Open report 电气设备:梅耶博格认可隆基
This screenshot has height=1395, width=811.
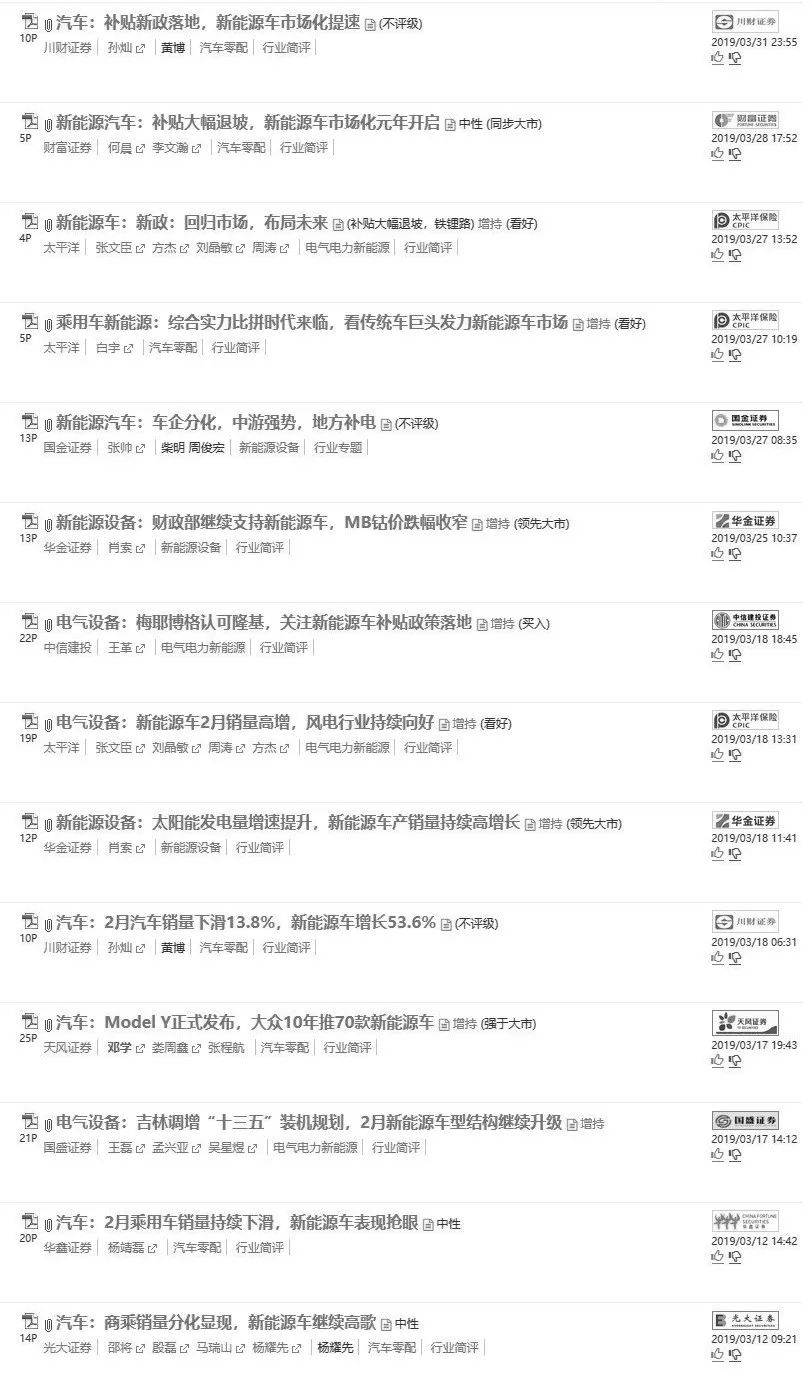264,623
